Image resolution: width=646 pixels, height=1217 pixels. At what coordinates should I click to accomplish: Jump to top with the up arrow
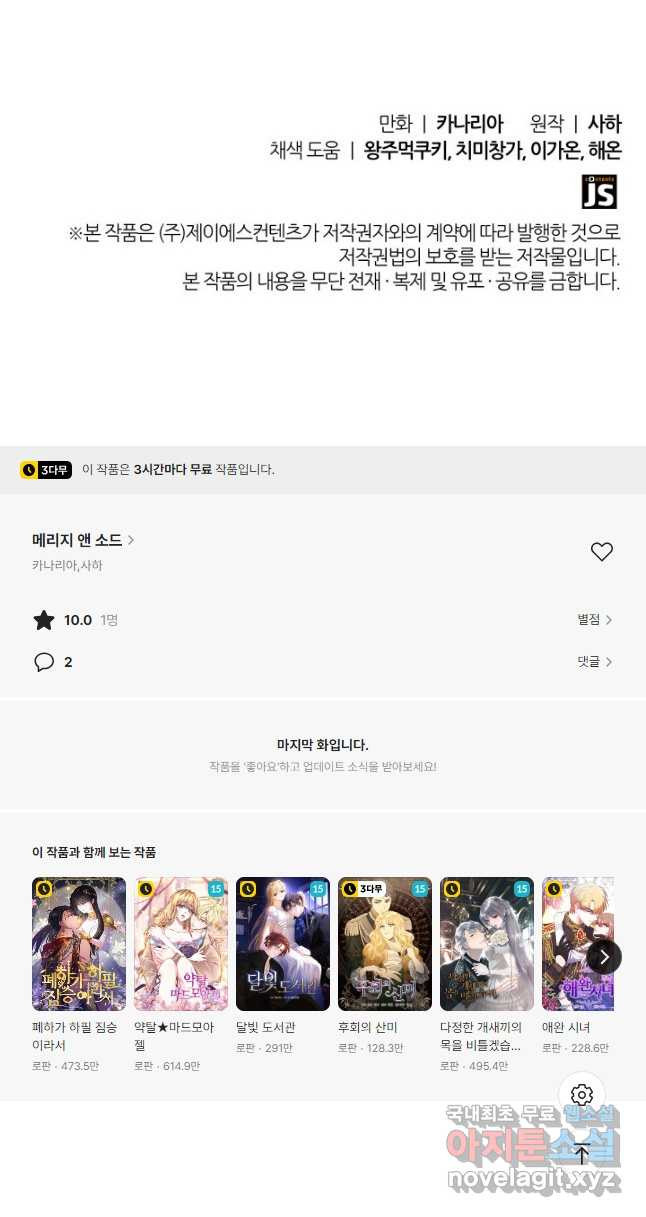click(582, 1155)
